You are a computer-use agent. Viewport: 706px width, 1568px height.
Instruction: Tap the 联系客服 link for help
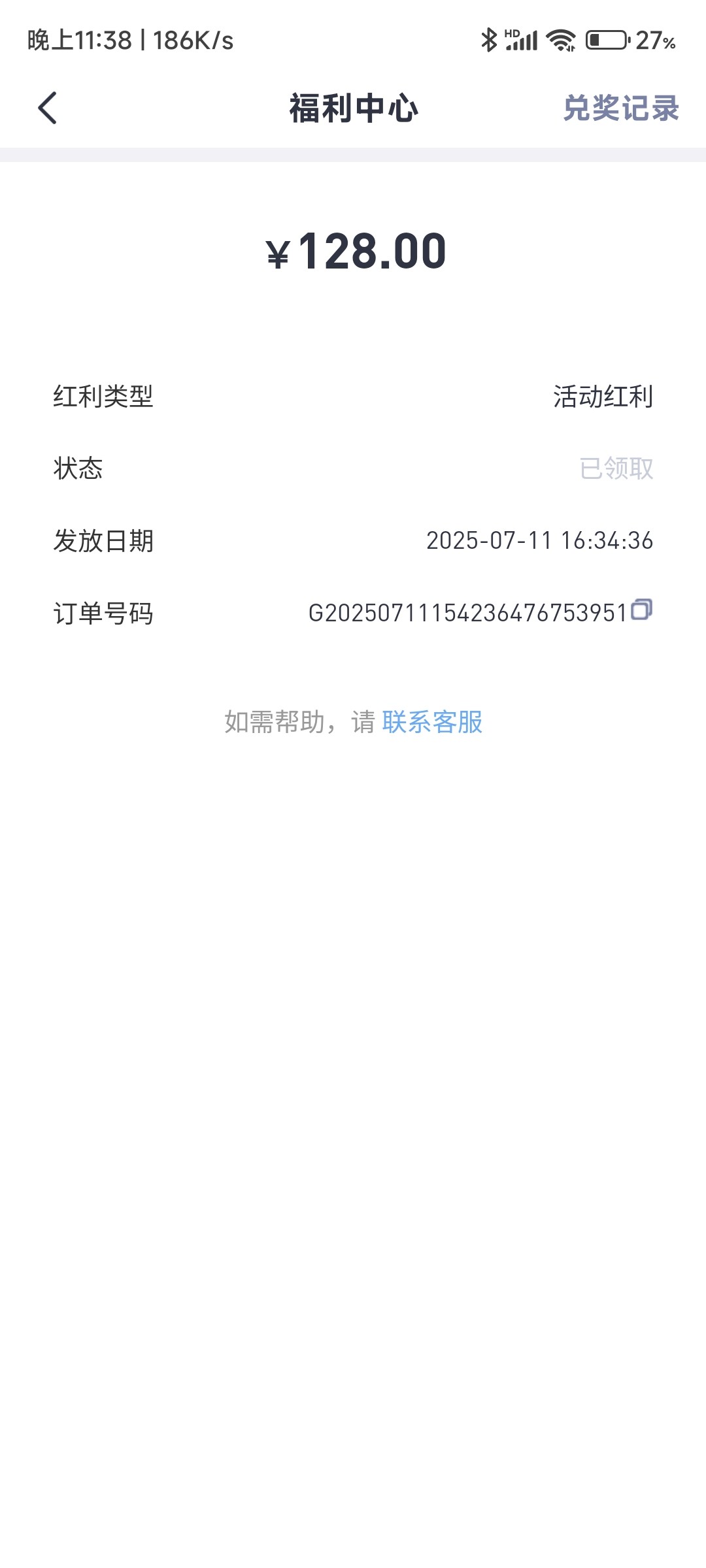(x=431, y=723)
